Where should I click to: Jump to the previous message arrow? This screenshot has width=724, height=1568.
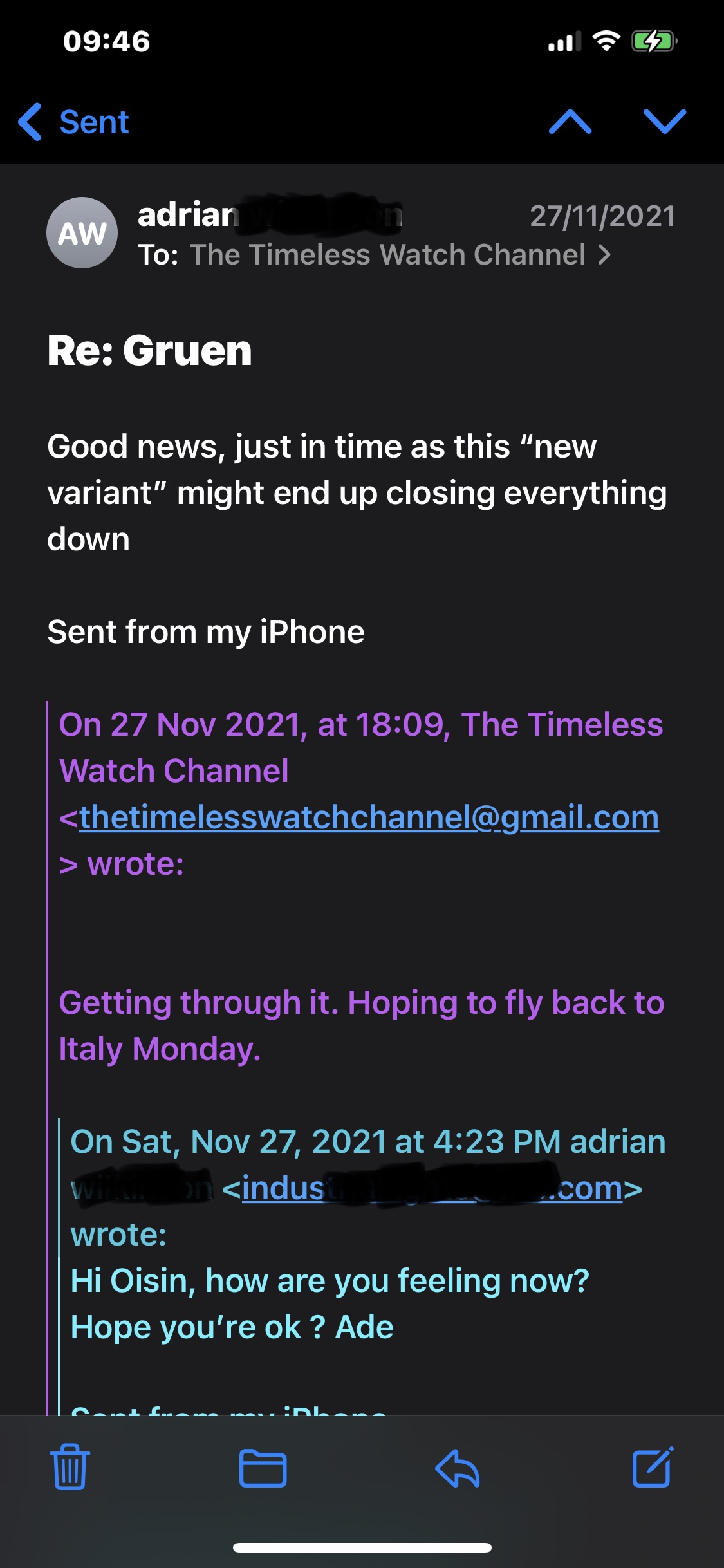(570, 122)
